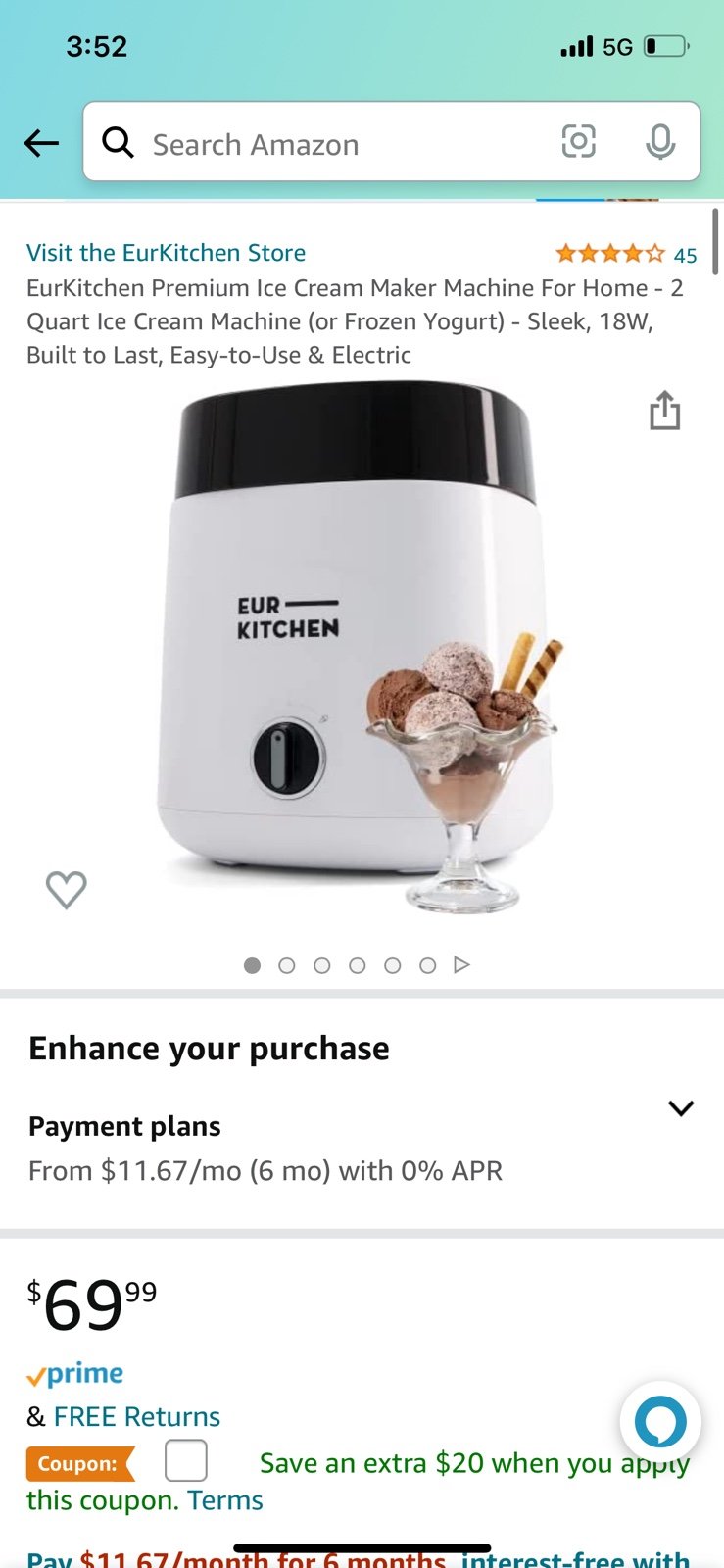Image resolution: width=724 pixels, height=1568 pixels.
Task: Open FREE Returns details
Action: point(137,1416)
